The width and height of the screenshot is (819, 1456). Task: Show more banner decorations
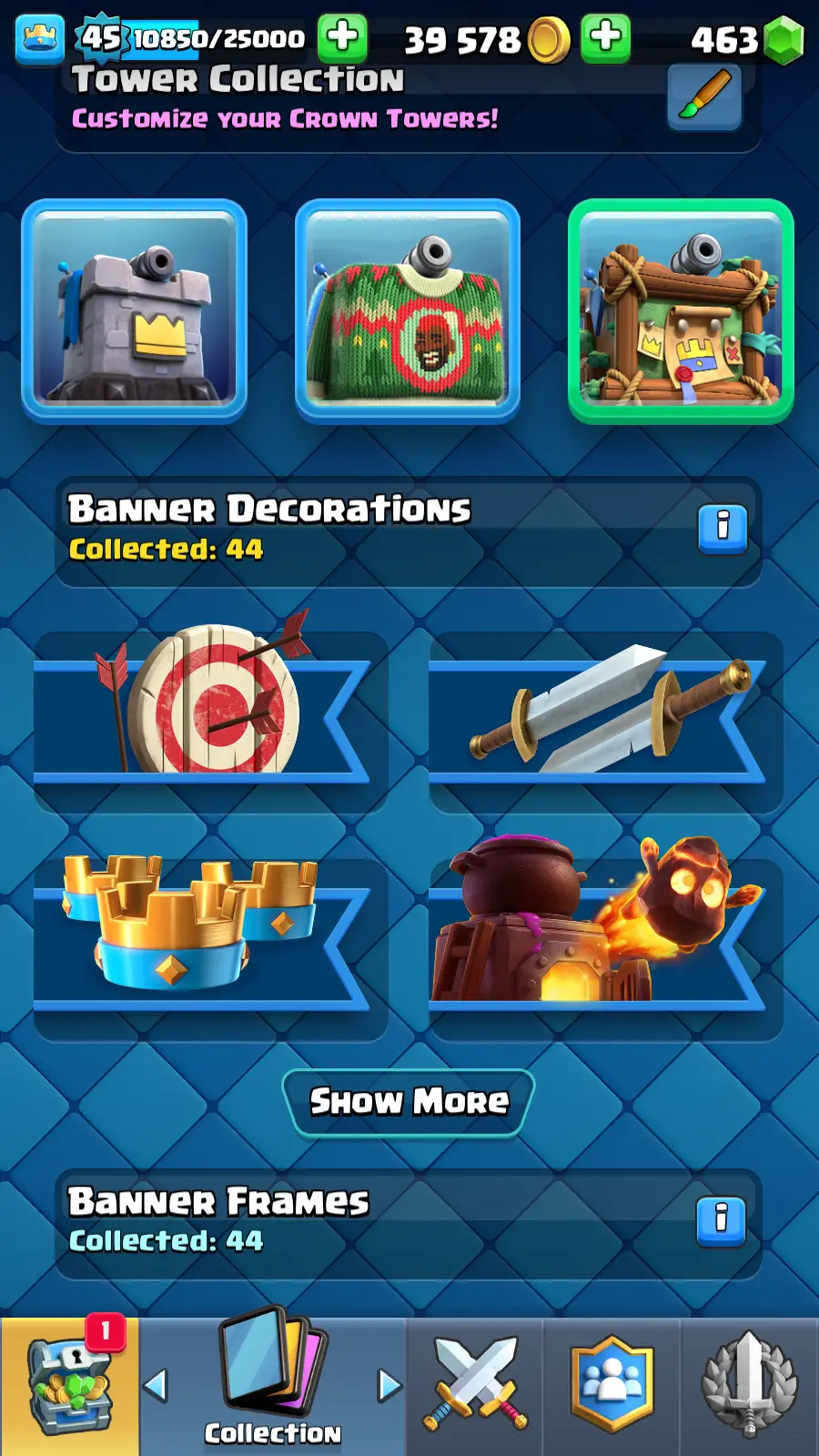tap(409, 1102)
